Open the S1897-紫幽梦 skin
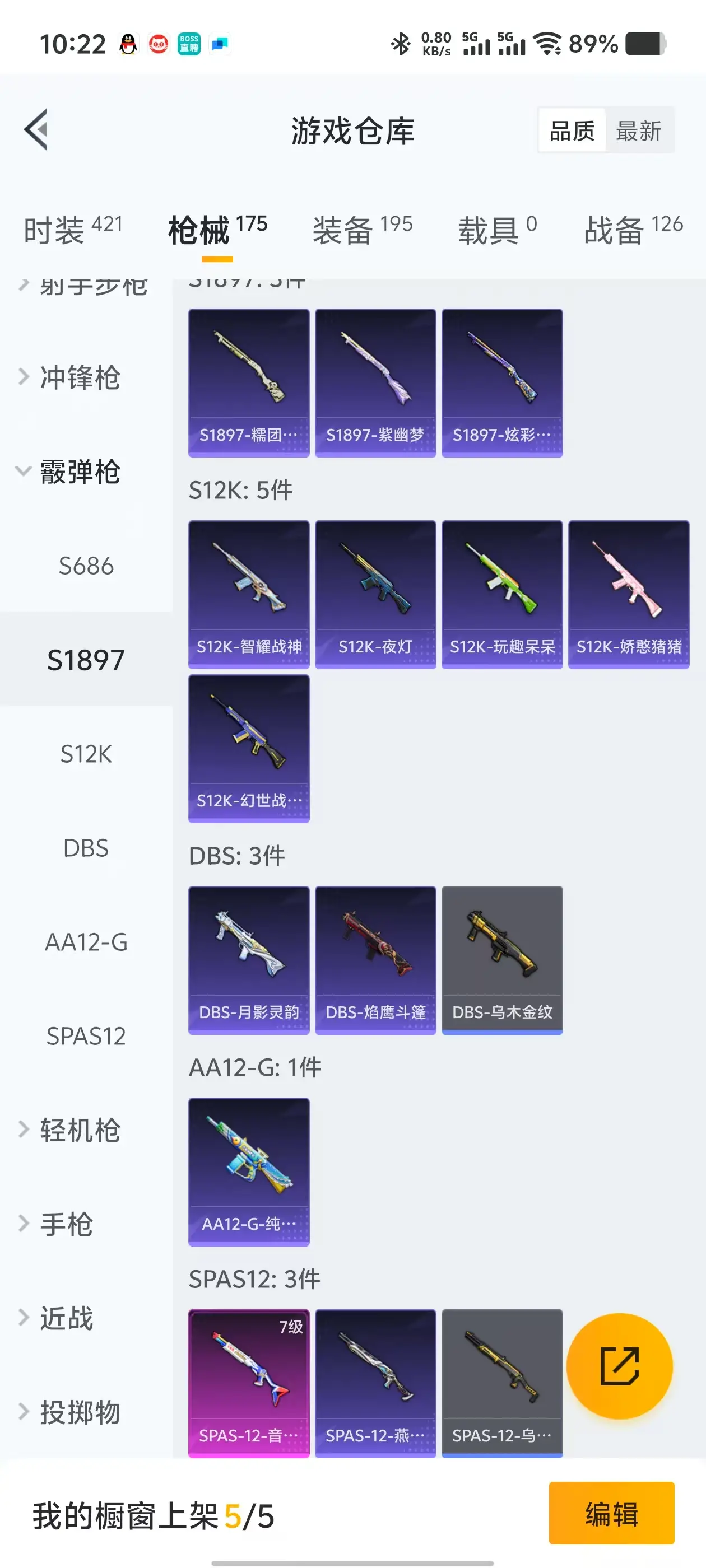 pyautogui.click(x=375, y=382)
